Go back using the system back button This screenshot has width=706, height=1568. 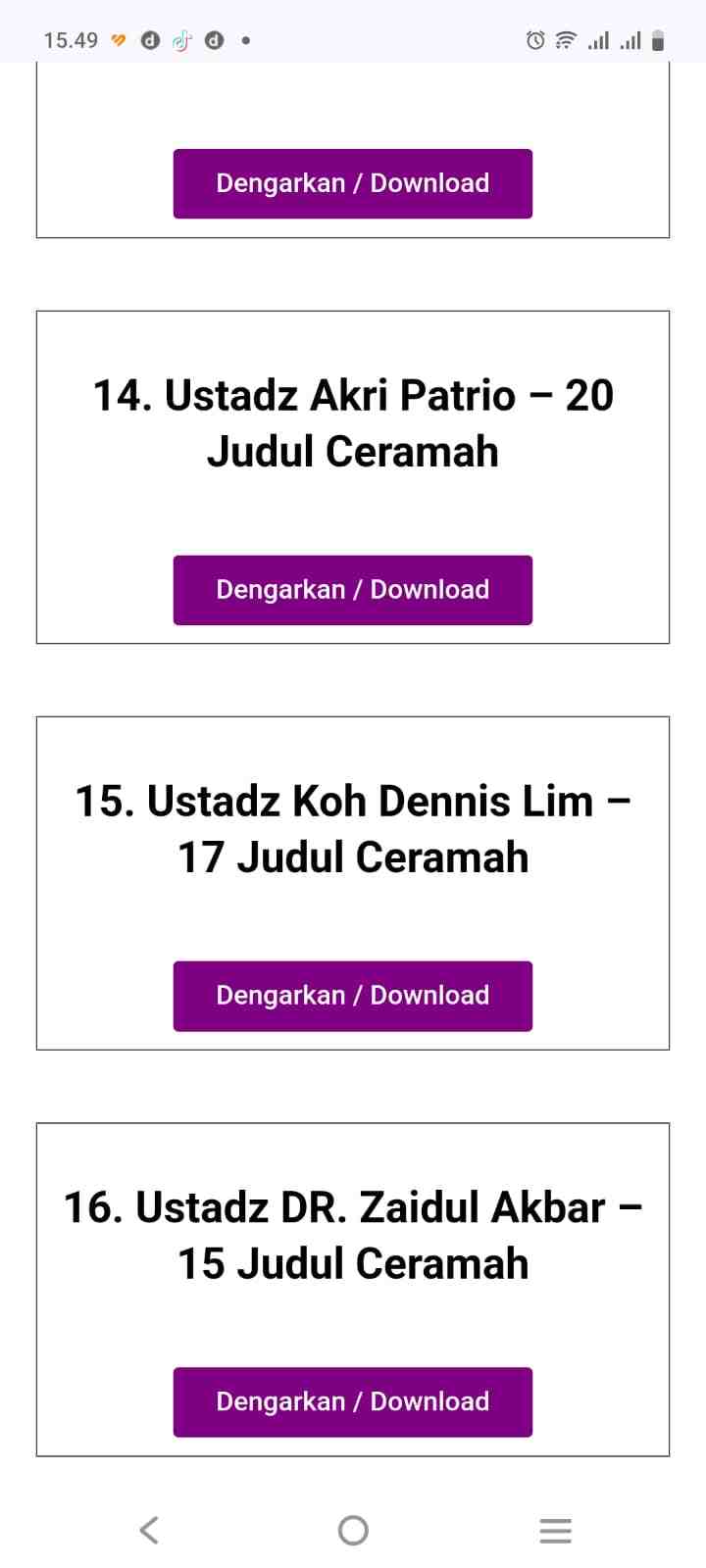pyautogui.click(x=149, y=1530)
